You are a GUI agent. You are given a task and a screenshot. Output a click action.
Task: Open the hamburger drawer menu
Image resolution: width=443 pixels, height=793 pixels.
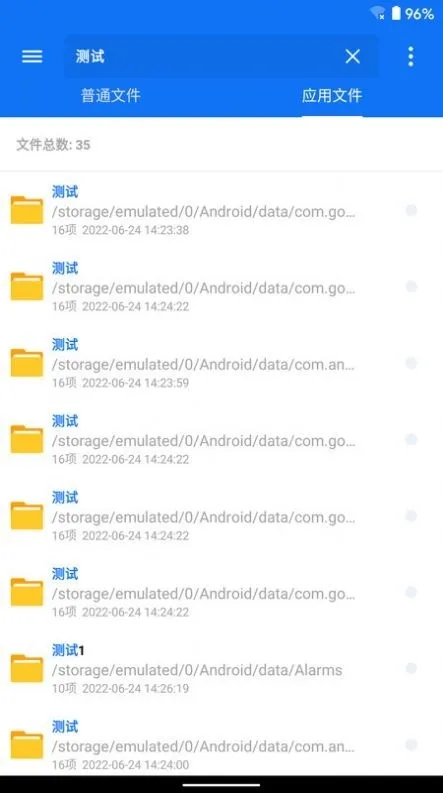tap(32, 56)
